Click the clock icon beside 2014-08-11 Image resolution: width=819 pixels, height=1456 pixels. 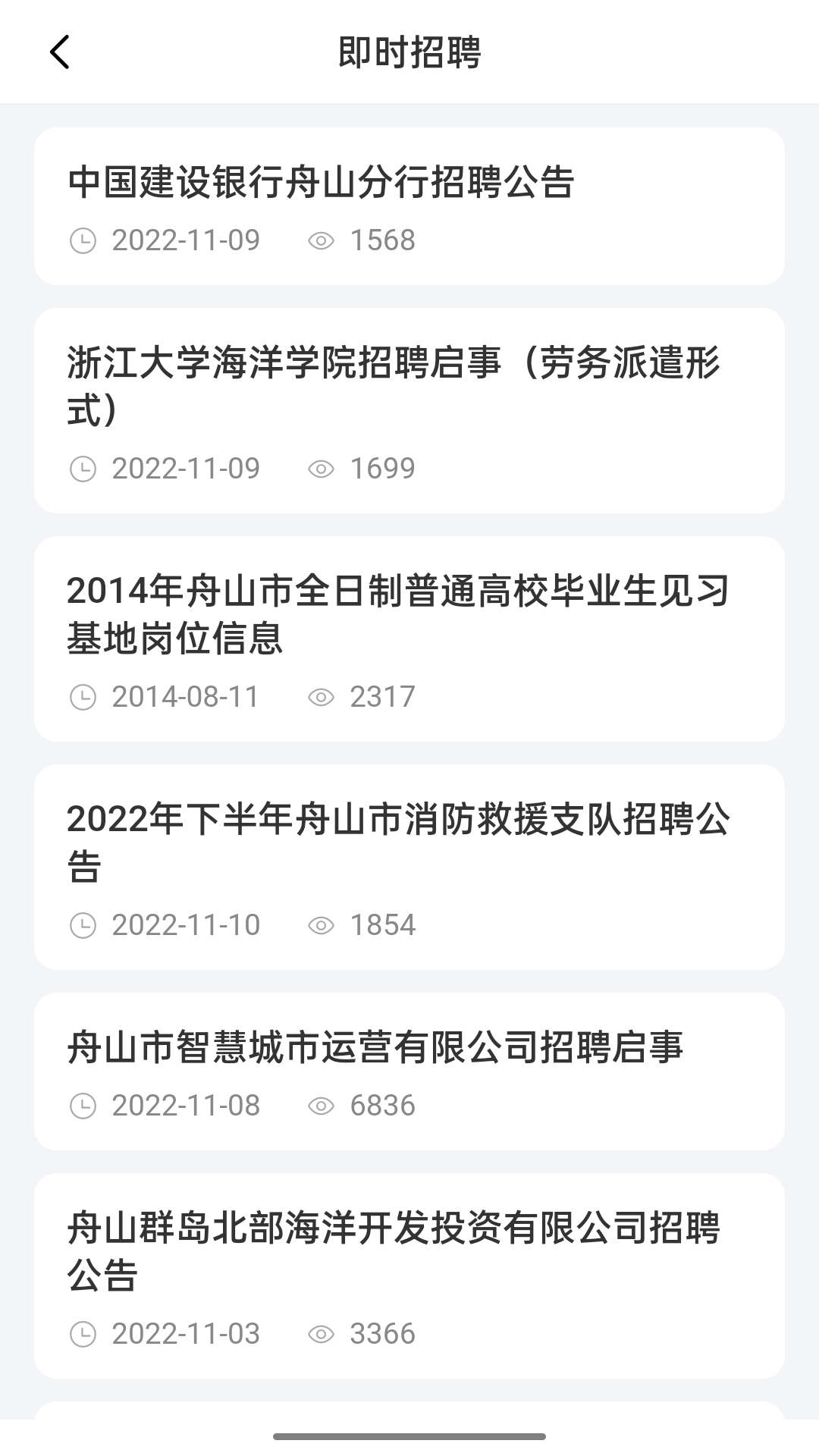[85, 696]
